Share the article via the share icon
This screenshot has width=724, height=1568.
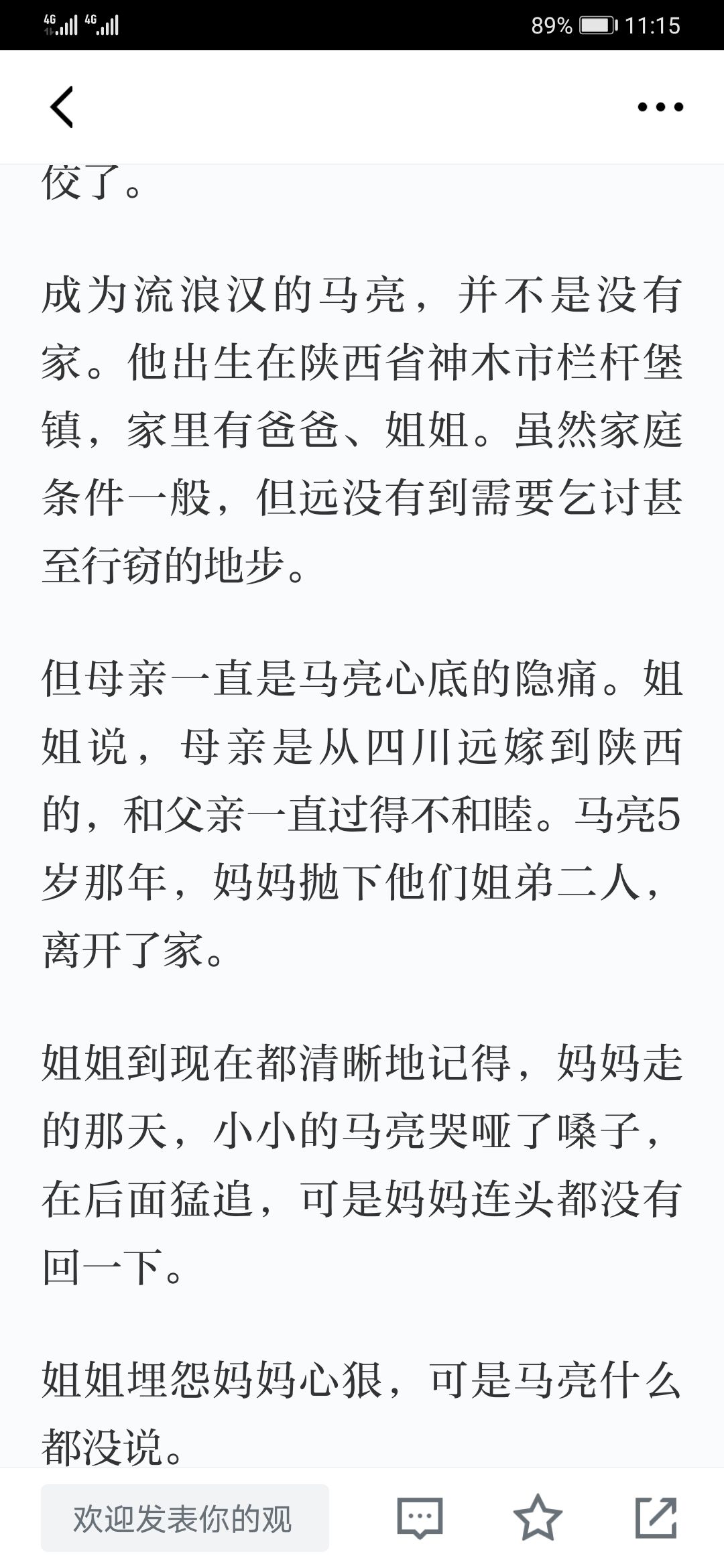pos(656,1518)
